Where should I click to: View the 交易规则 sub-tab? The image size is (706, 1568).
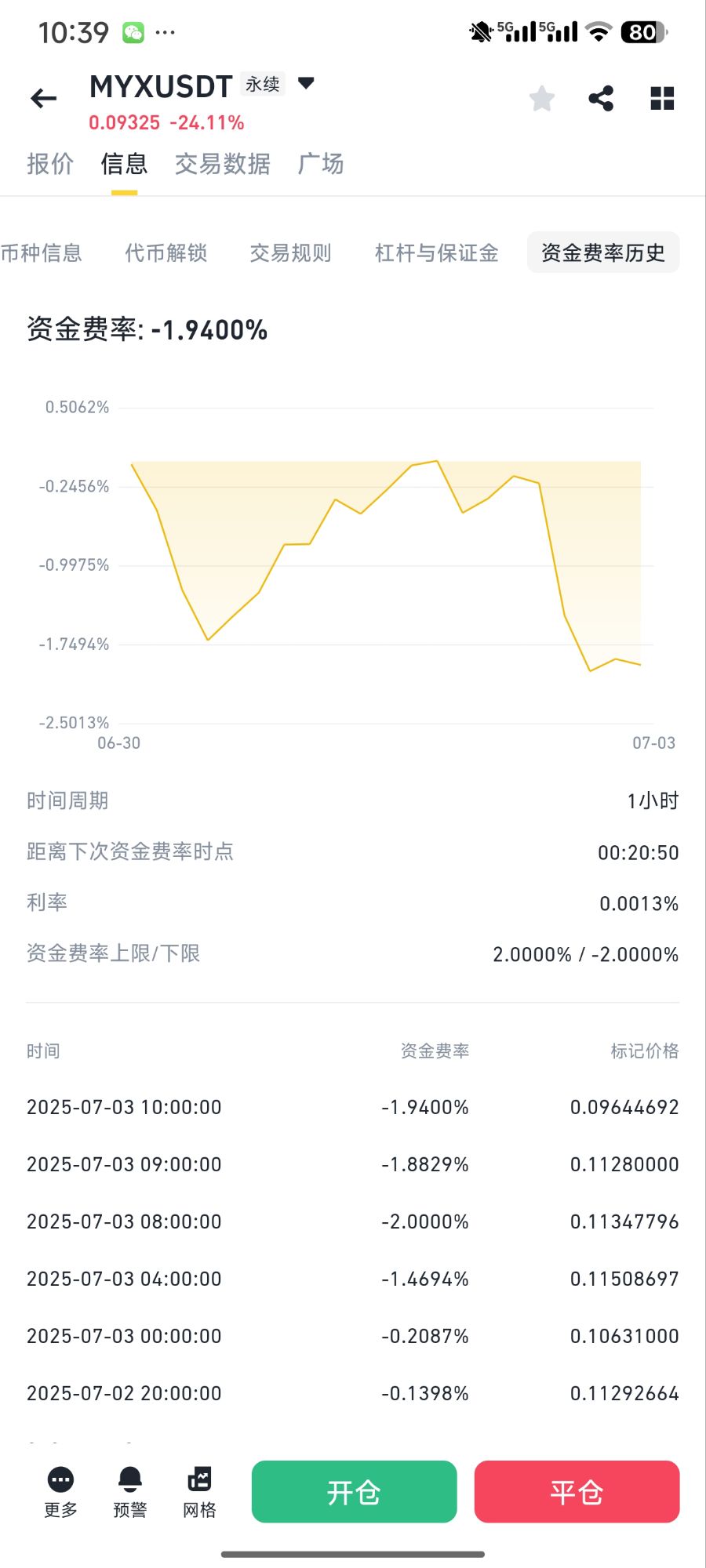(x=291, y=252)
